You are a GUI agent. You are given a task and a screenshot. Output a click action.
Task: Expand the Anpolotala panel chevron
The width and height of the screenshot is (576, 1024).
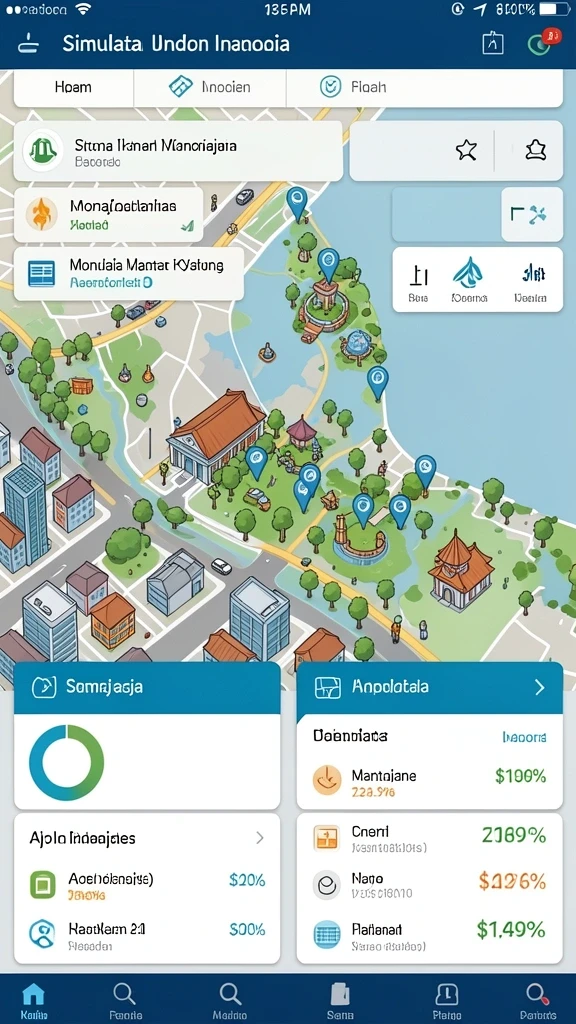539,687
